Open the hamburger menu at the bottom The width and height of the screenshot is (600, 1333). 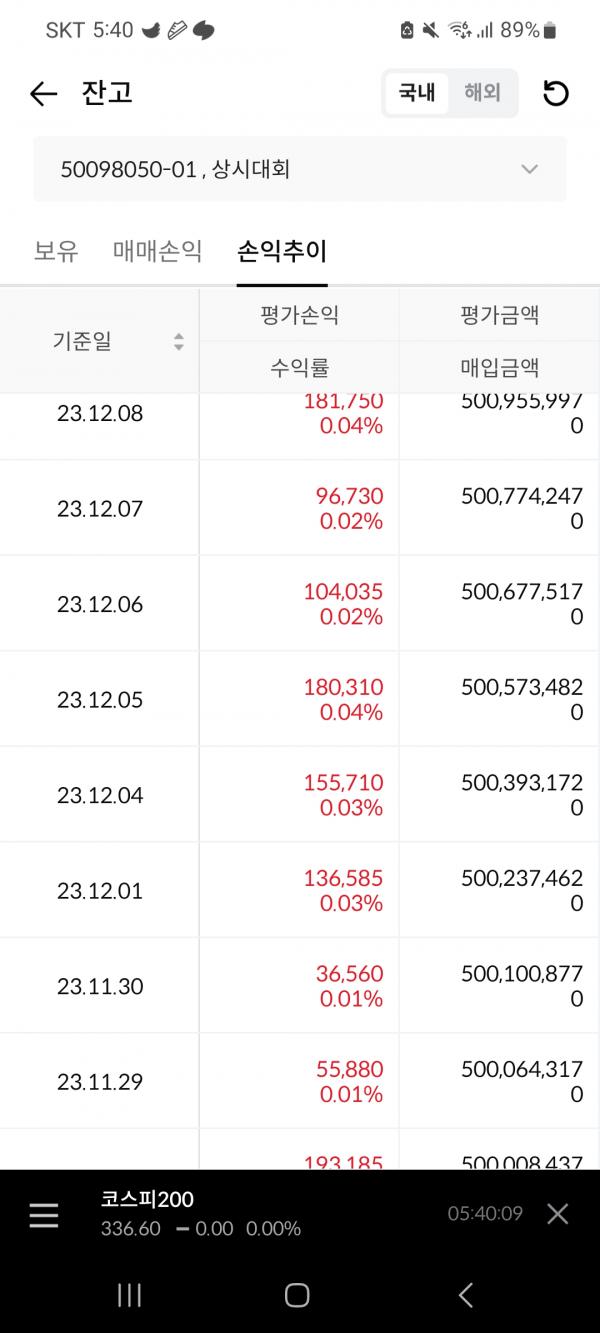tap(44, 1215)
